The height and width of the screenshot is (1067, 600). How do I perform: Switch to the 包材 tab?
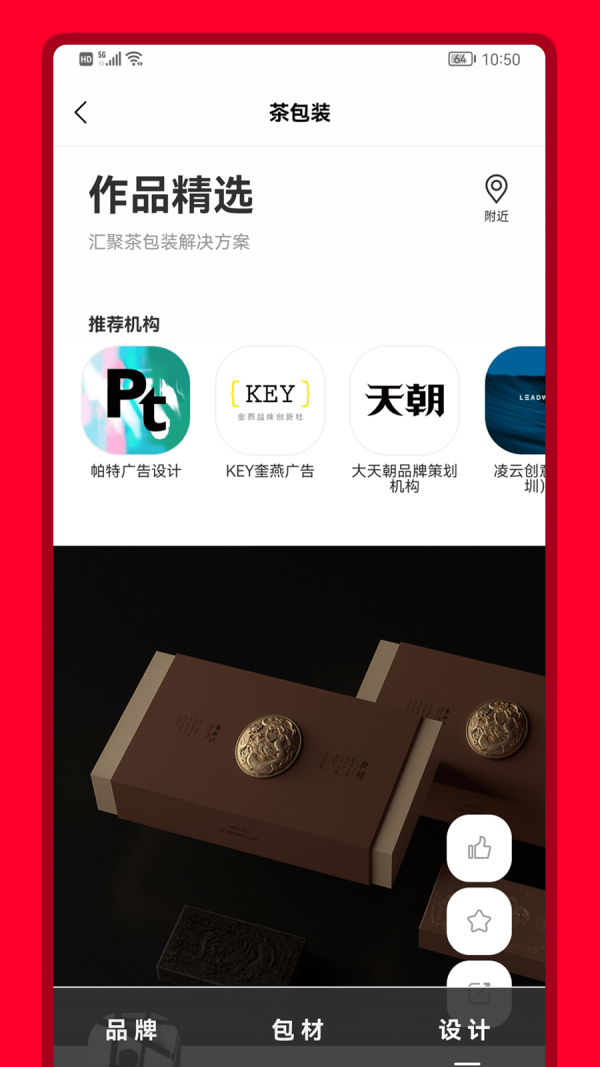pos(298,1029)
